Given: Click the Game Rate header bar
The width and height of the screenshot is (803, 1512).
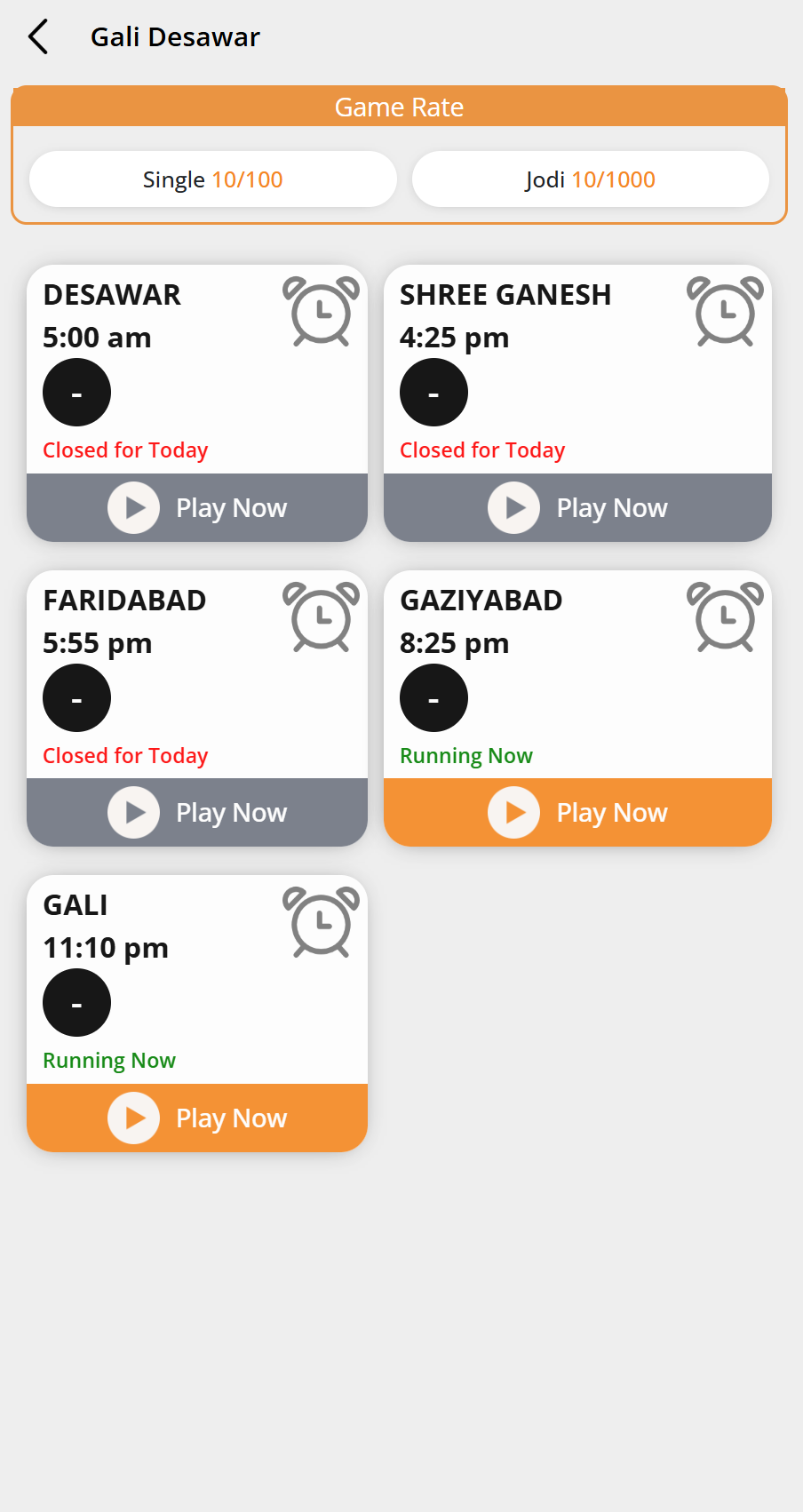Looking at the screenshot, I should point(399,107).
